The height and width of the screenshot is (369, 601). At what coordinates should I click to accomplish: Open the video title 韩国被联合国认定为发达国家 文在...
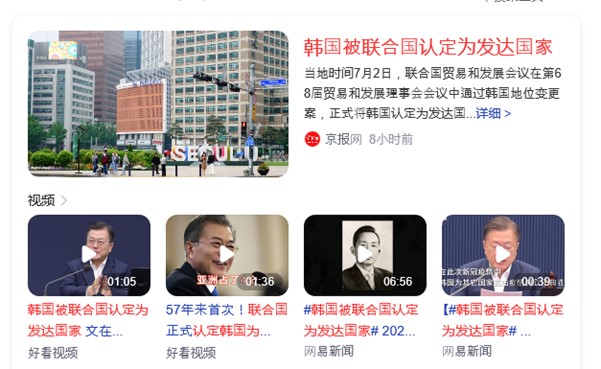88,320
